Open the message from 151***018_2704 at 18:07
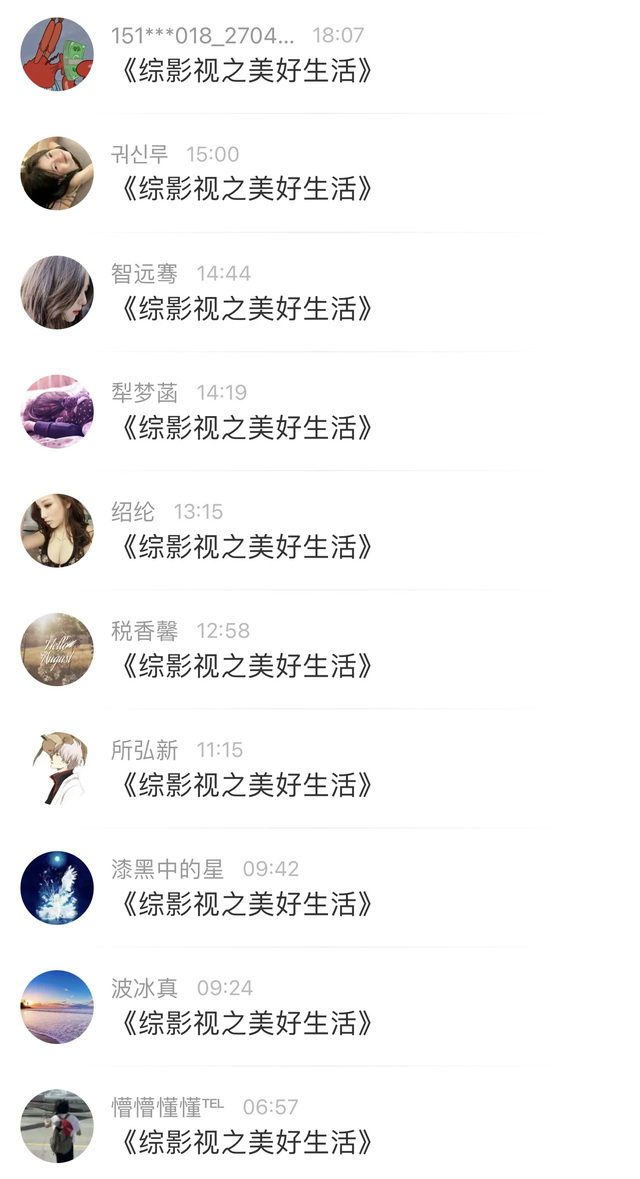This screenshot has height=1179, width=640. [246, 71]
